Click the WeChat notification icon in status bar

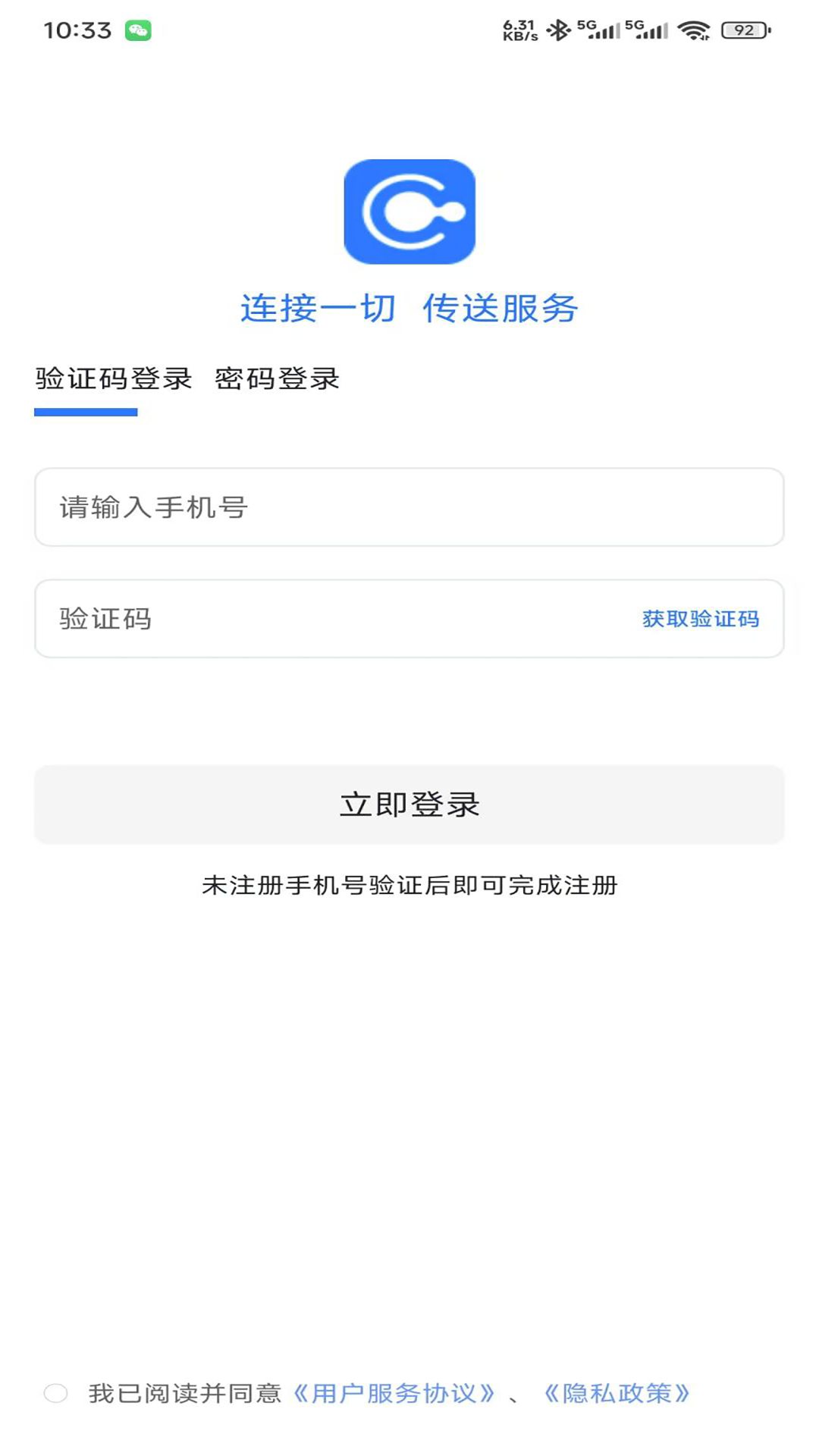(139, 30)
